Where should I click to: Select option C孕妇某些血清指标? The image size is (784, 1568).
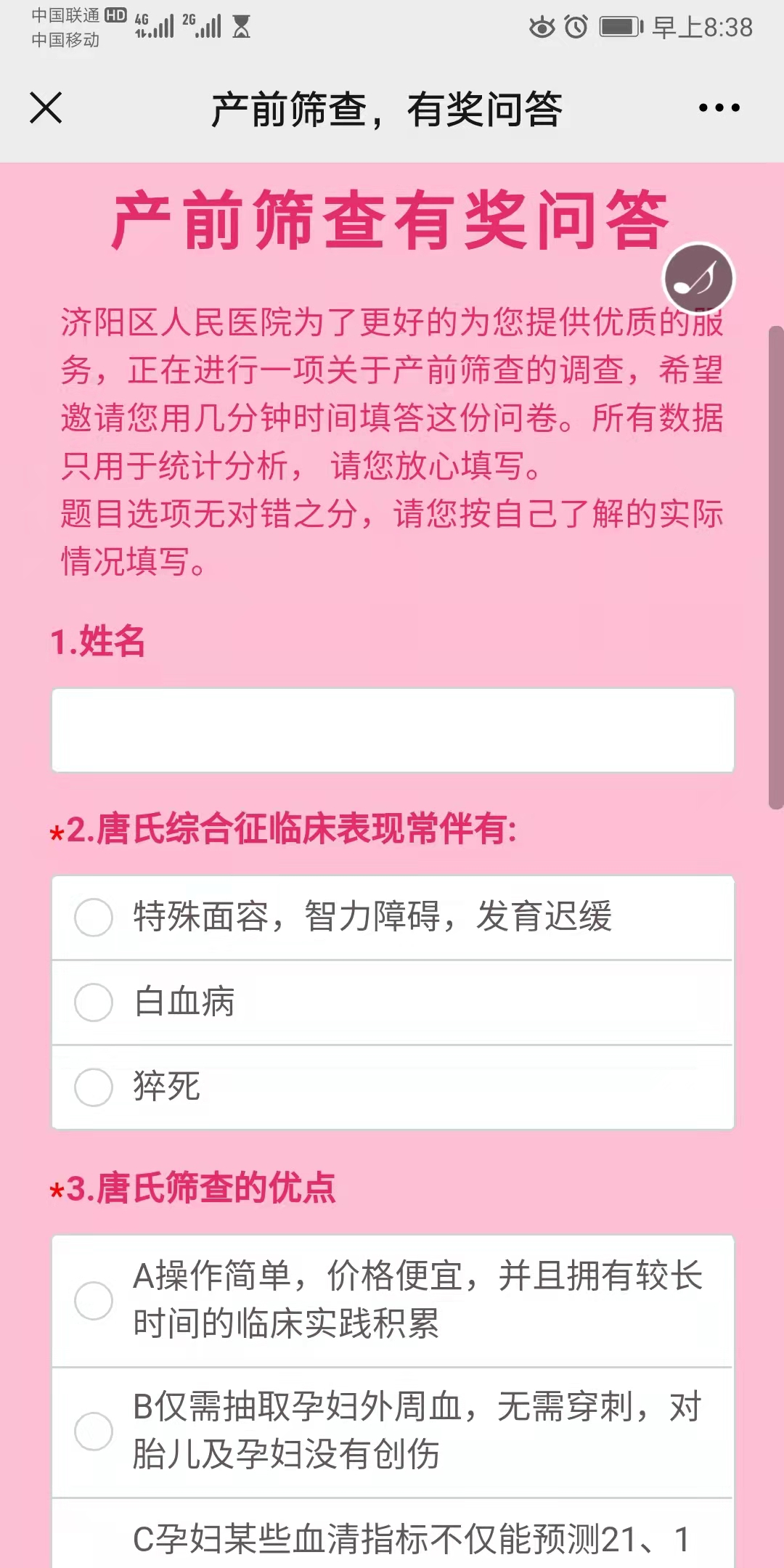click(x=392, y=1540)
